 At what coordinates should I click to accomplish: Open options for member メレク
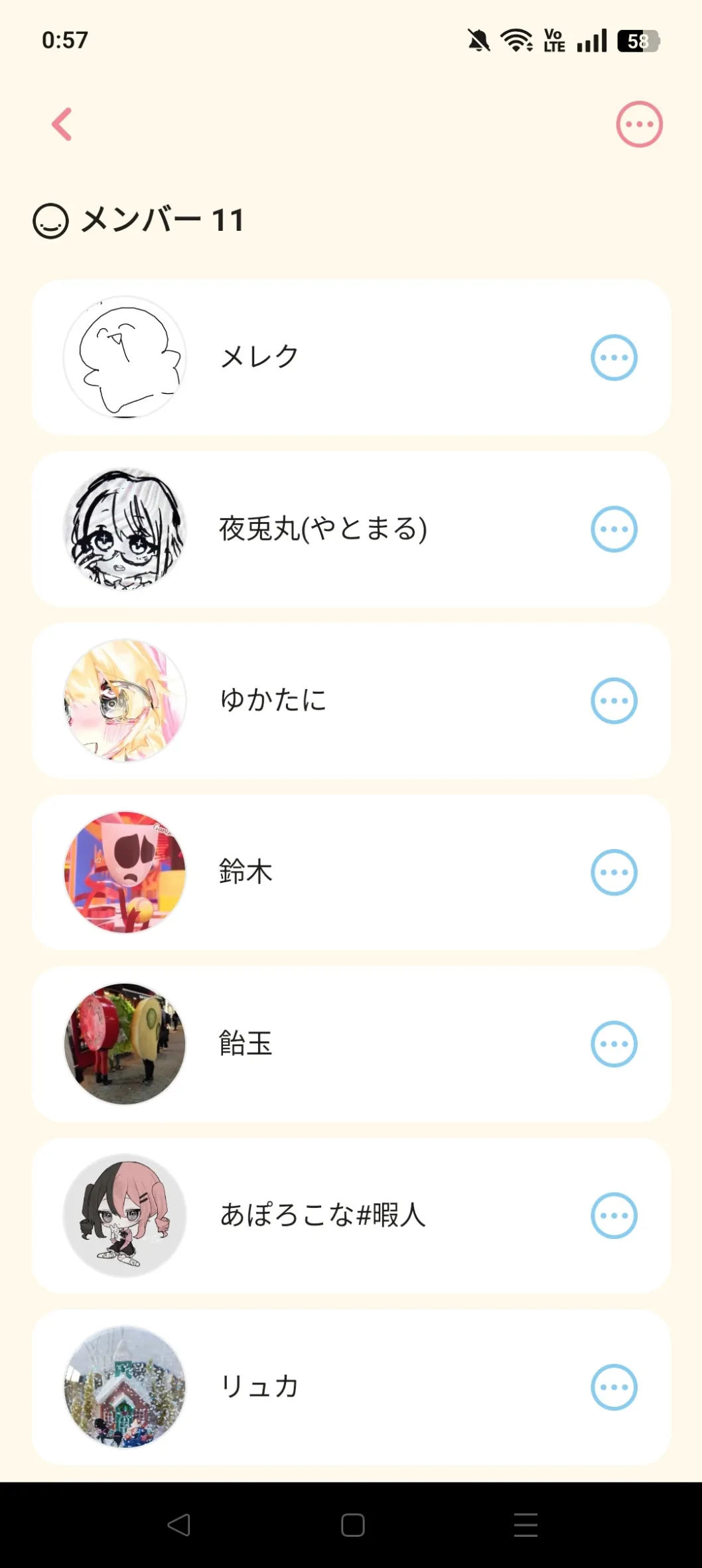point(614,358)
